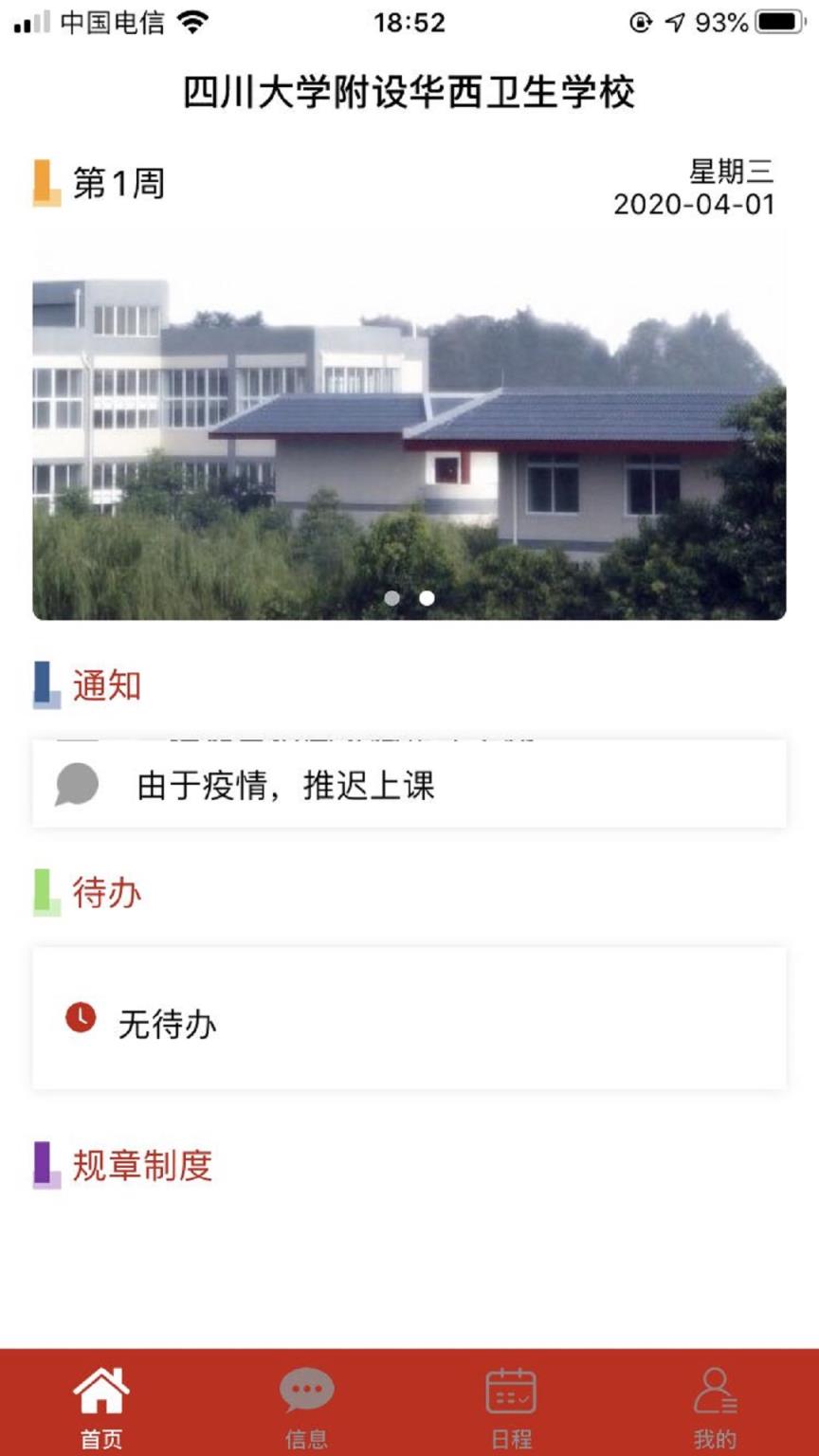Open the 首页 home icon
The height and width of the screenshot is (1456, 819).
coord(100,1389)
